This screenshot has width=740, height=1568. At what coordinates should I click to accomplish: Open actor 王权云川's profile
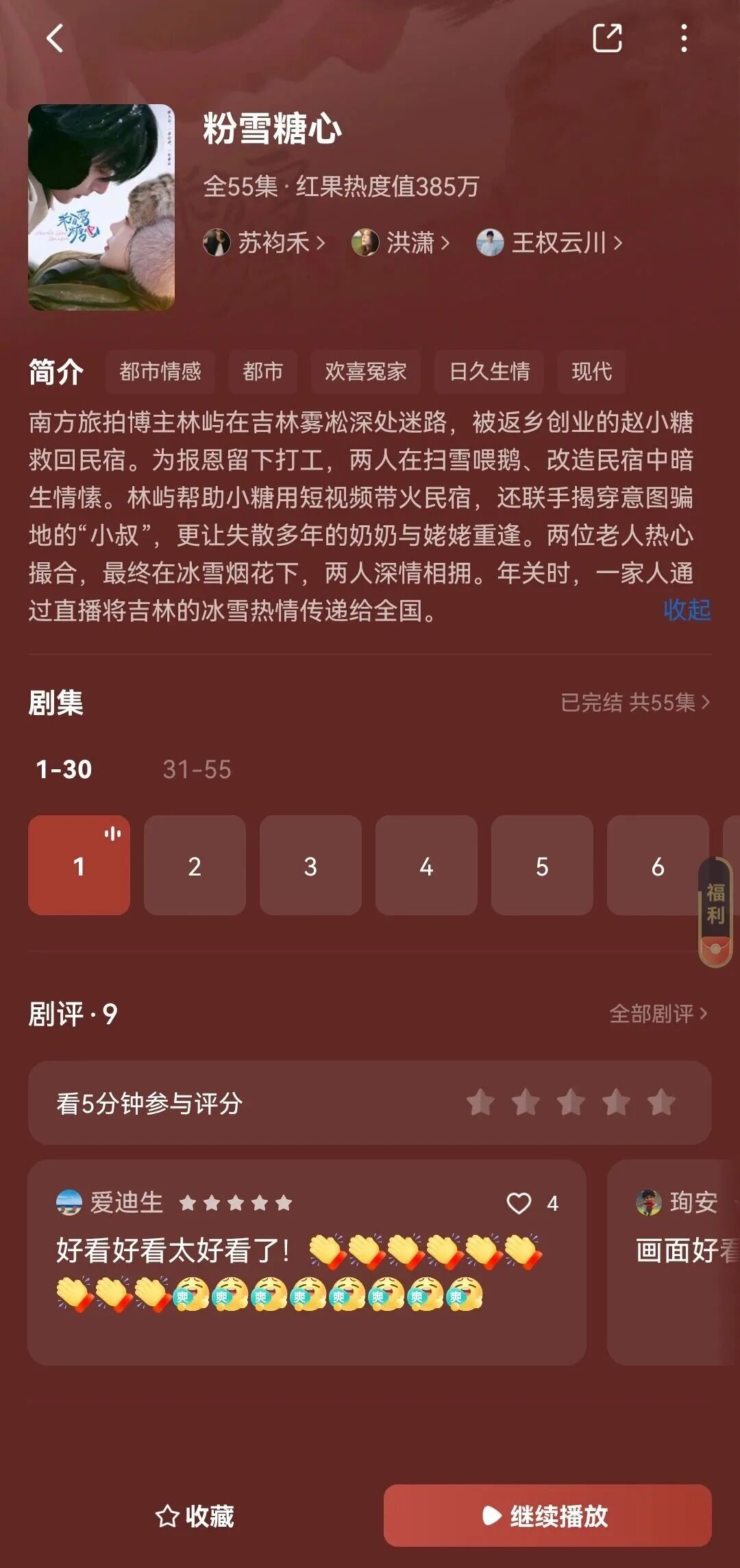(x=550, y=243)
